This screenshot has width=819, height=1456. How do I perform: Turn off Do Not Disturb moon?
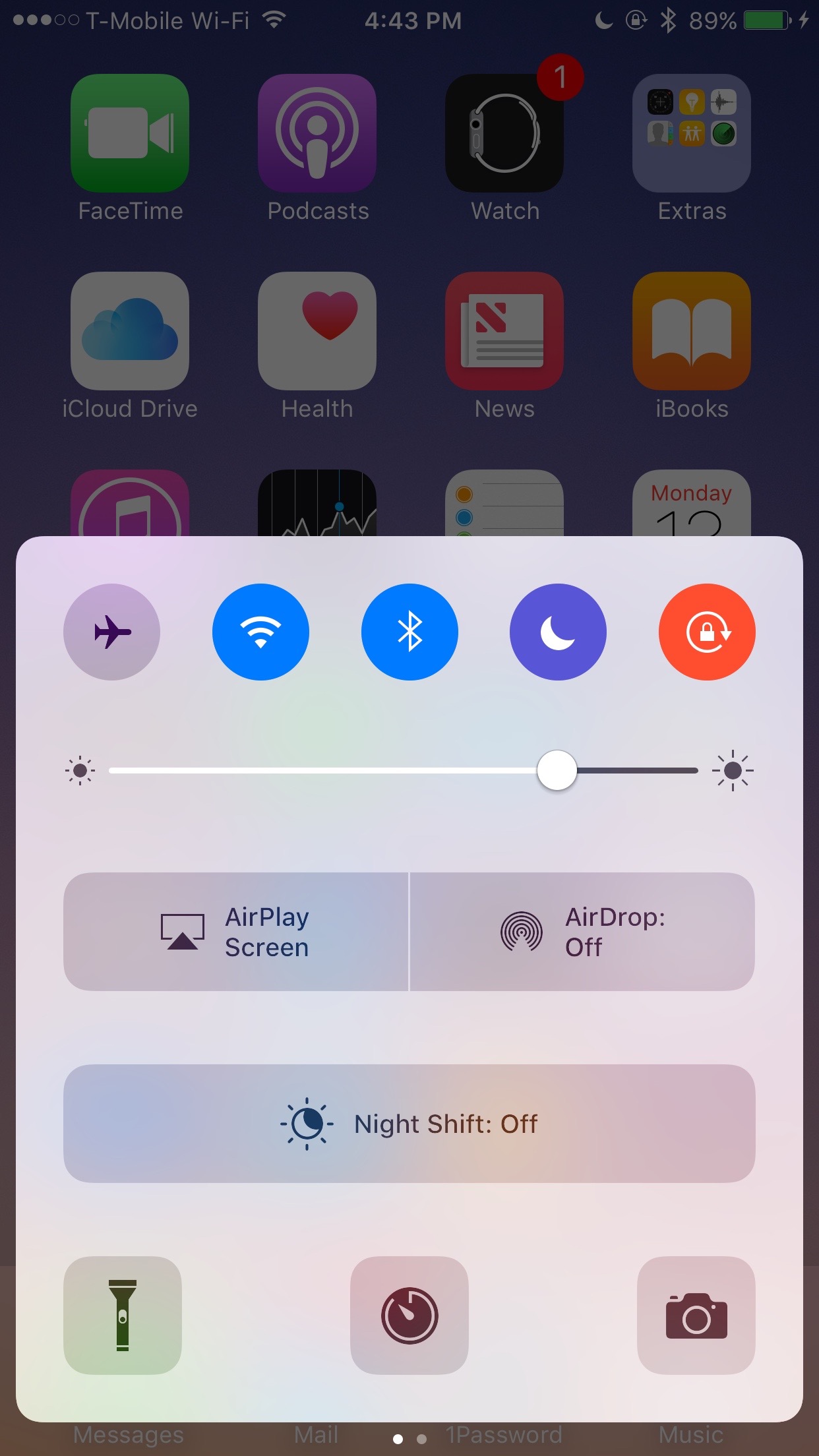click(x=558, y=632)
